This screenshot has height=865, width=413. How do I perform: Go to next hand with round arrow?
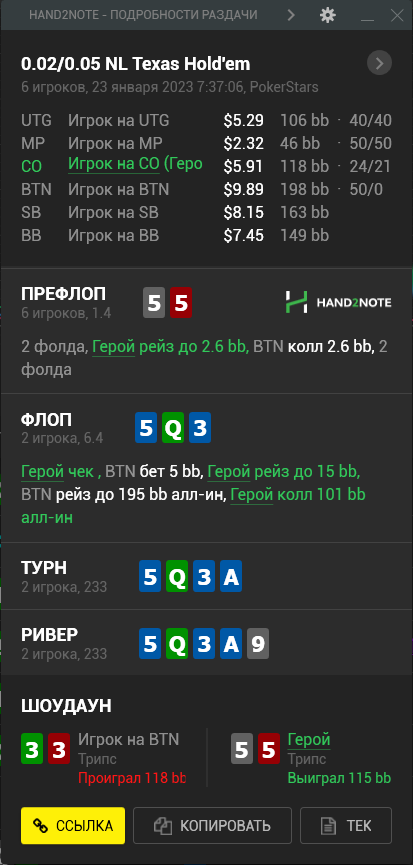point(379,63)
